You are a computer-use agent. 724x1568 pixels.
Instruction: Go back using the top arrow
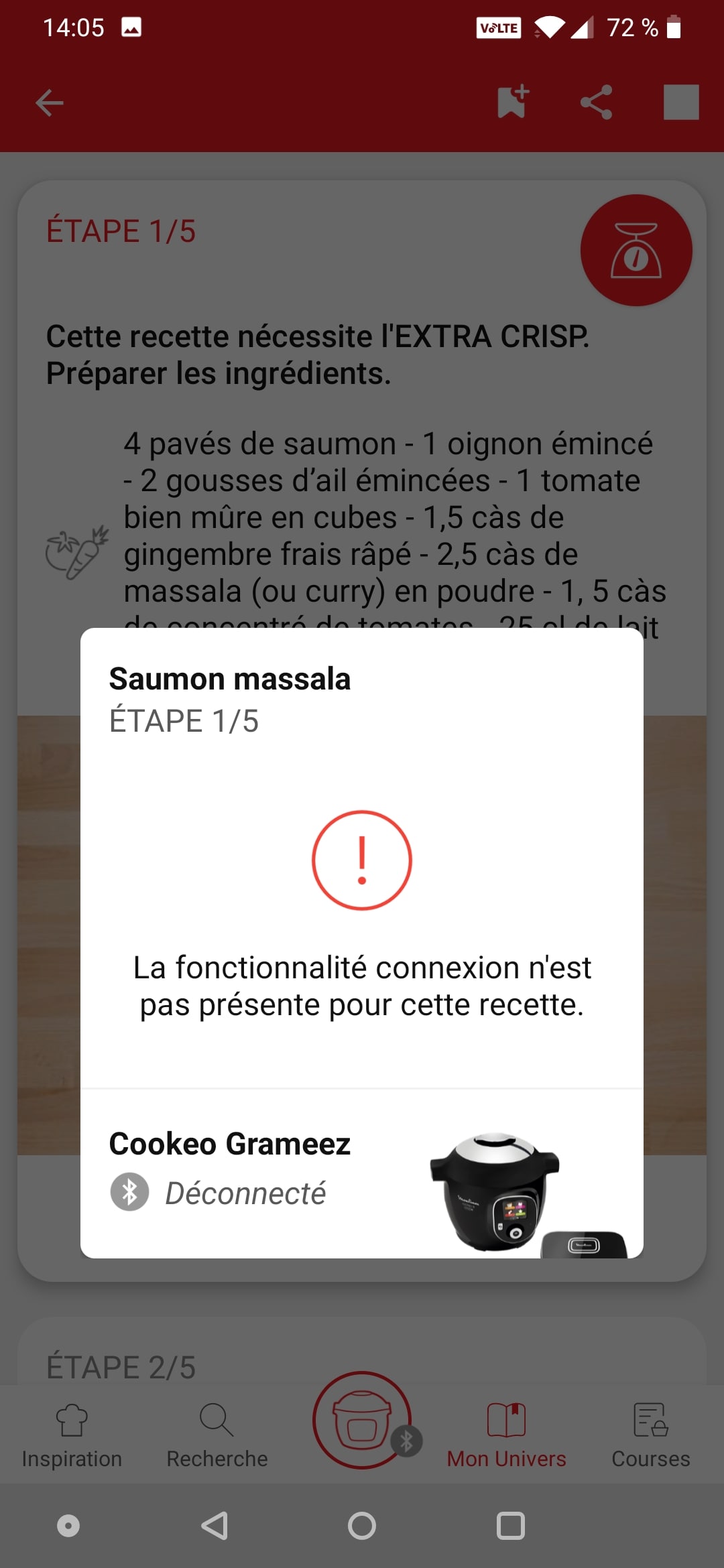[49, 103]
